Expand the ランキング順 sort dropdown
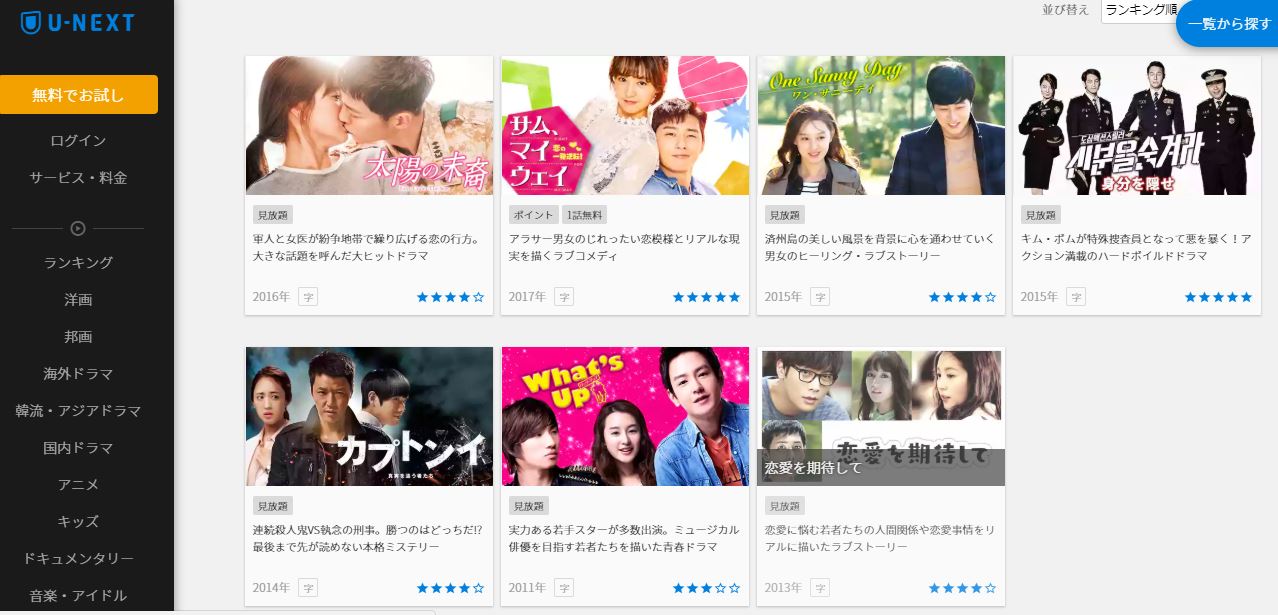 tap(1138, 10)
